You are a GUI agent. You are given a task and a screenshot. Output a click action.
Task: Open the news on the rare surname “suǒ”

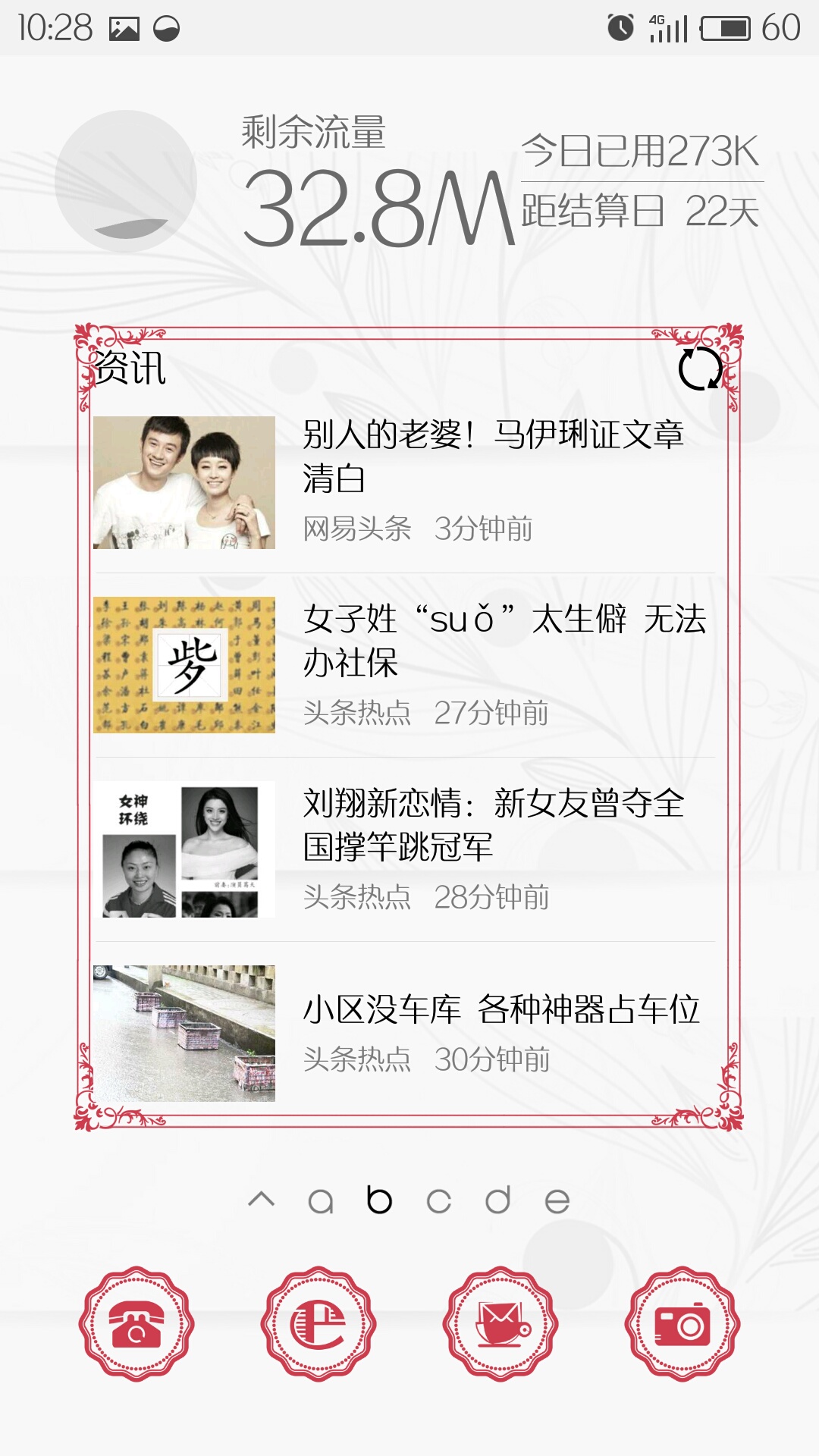pos(504,639)
